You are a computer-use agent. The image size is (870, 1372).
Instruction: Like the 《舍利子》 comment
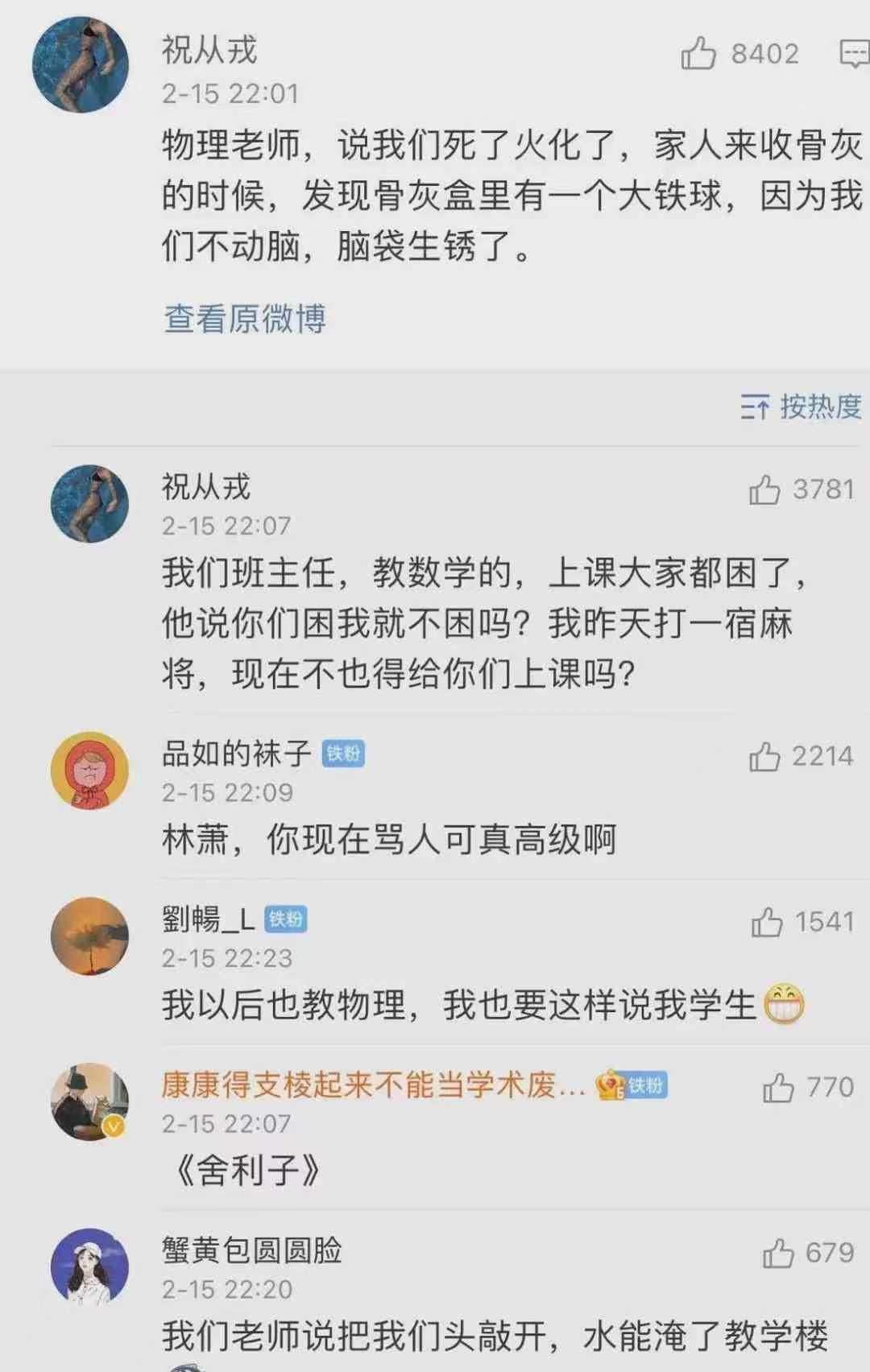pos(778,1088)
